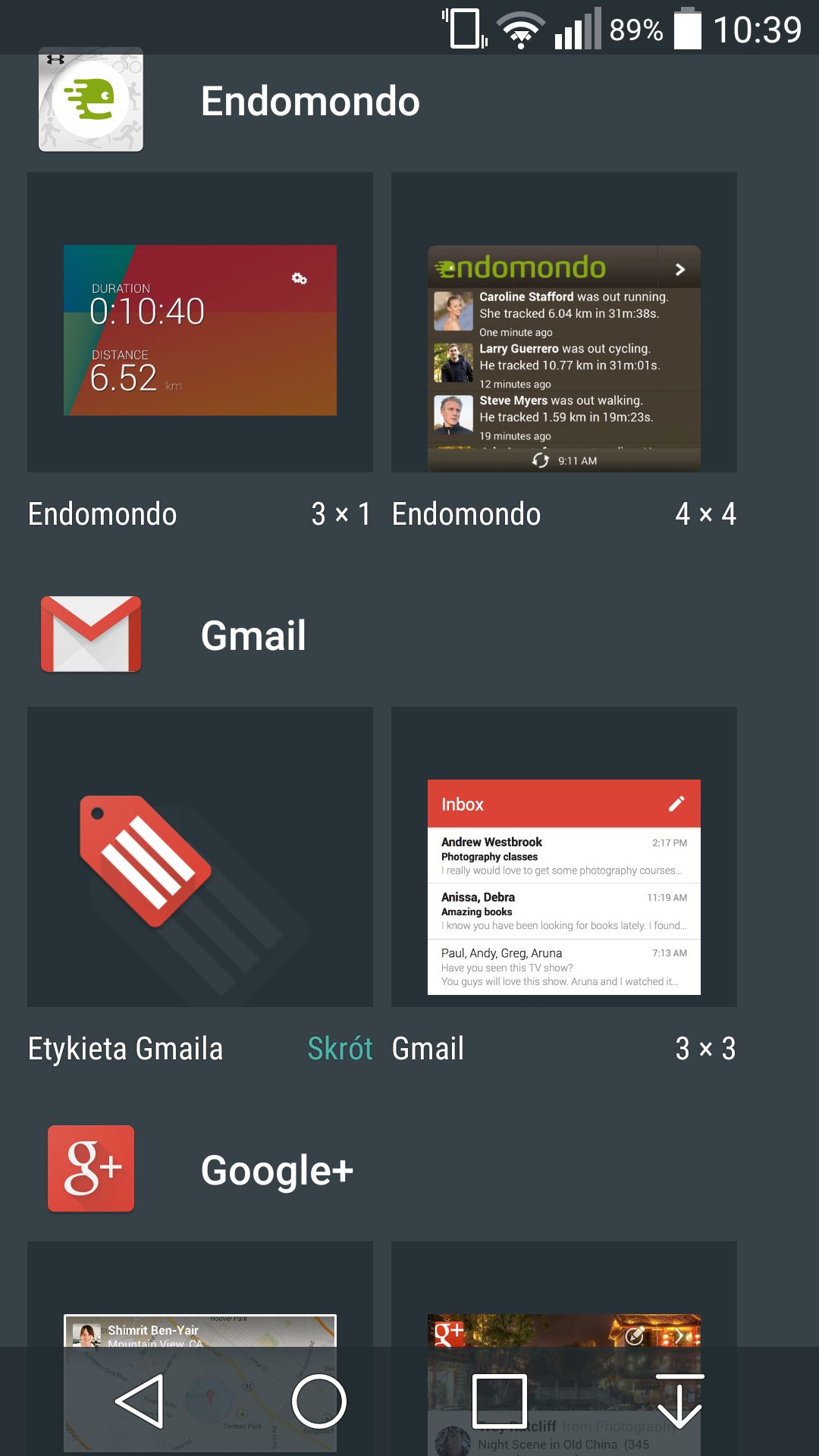Screen dimensions: 819x1456
Task: Open recent apps overview
Action: pyautogui.click(x=500, y=1401)
